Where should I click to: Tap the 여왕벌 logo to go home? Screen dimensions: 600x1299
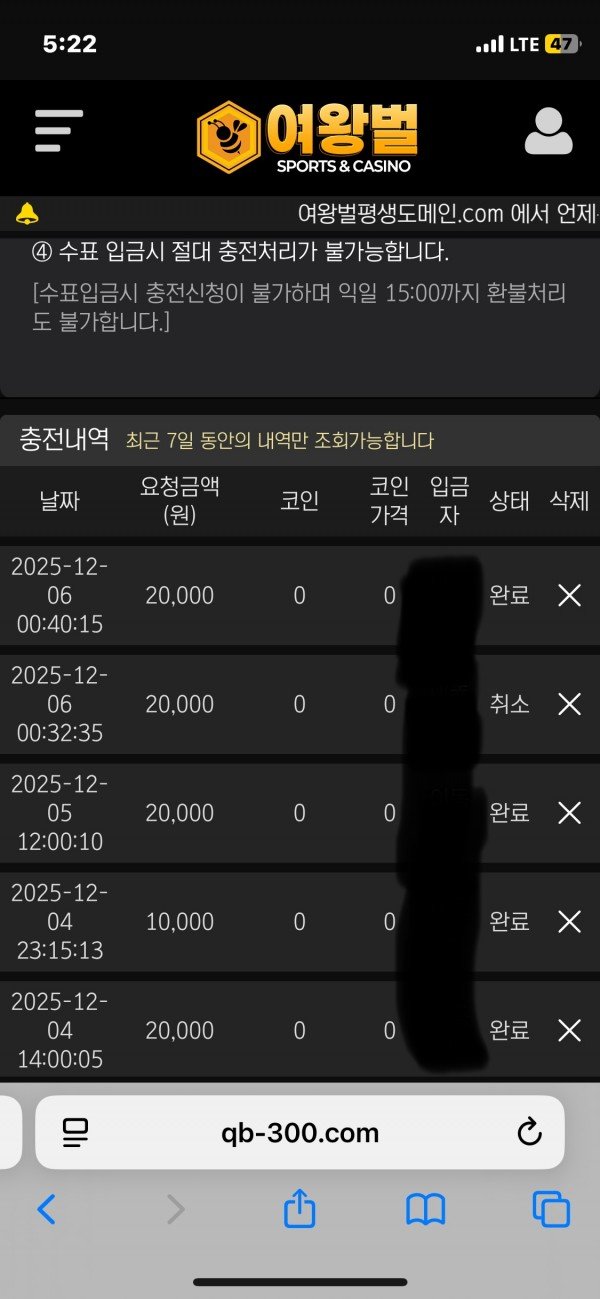point(307,137)
